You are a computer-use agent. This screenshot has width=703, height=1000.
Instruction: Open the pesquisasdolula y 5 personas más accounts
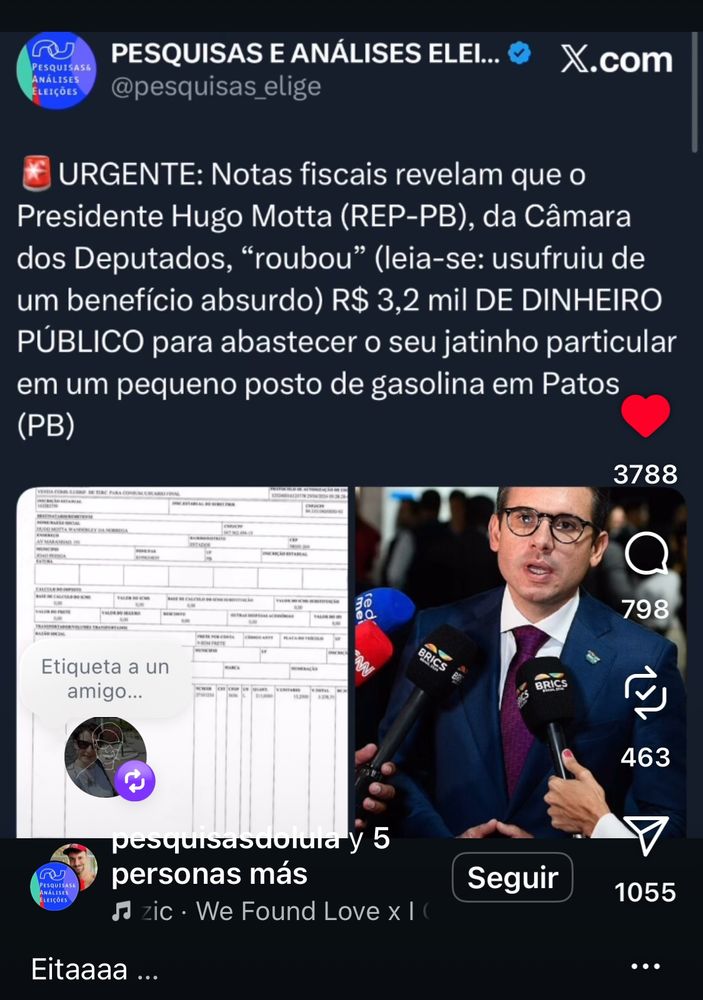tap(250, 858)
